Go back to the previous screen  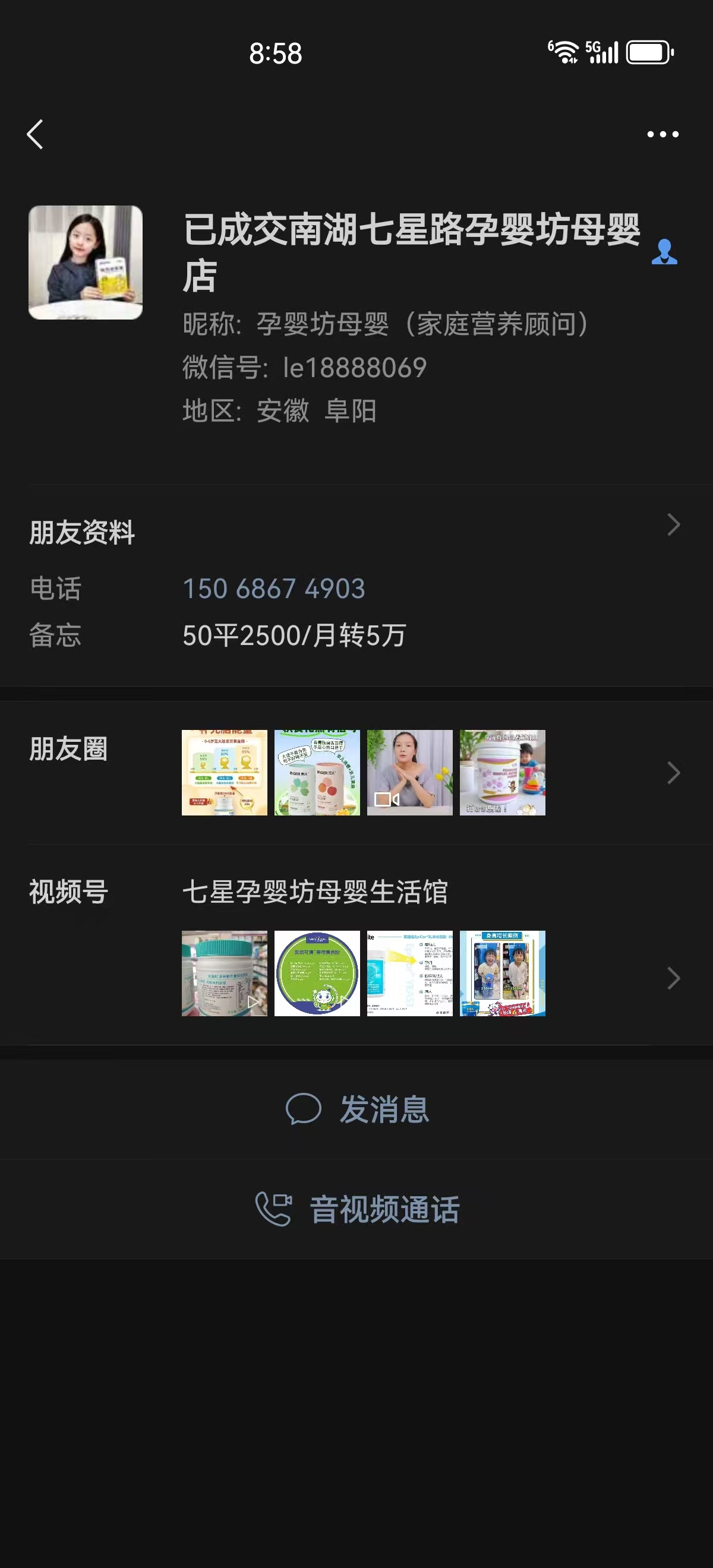pos(35,134)
